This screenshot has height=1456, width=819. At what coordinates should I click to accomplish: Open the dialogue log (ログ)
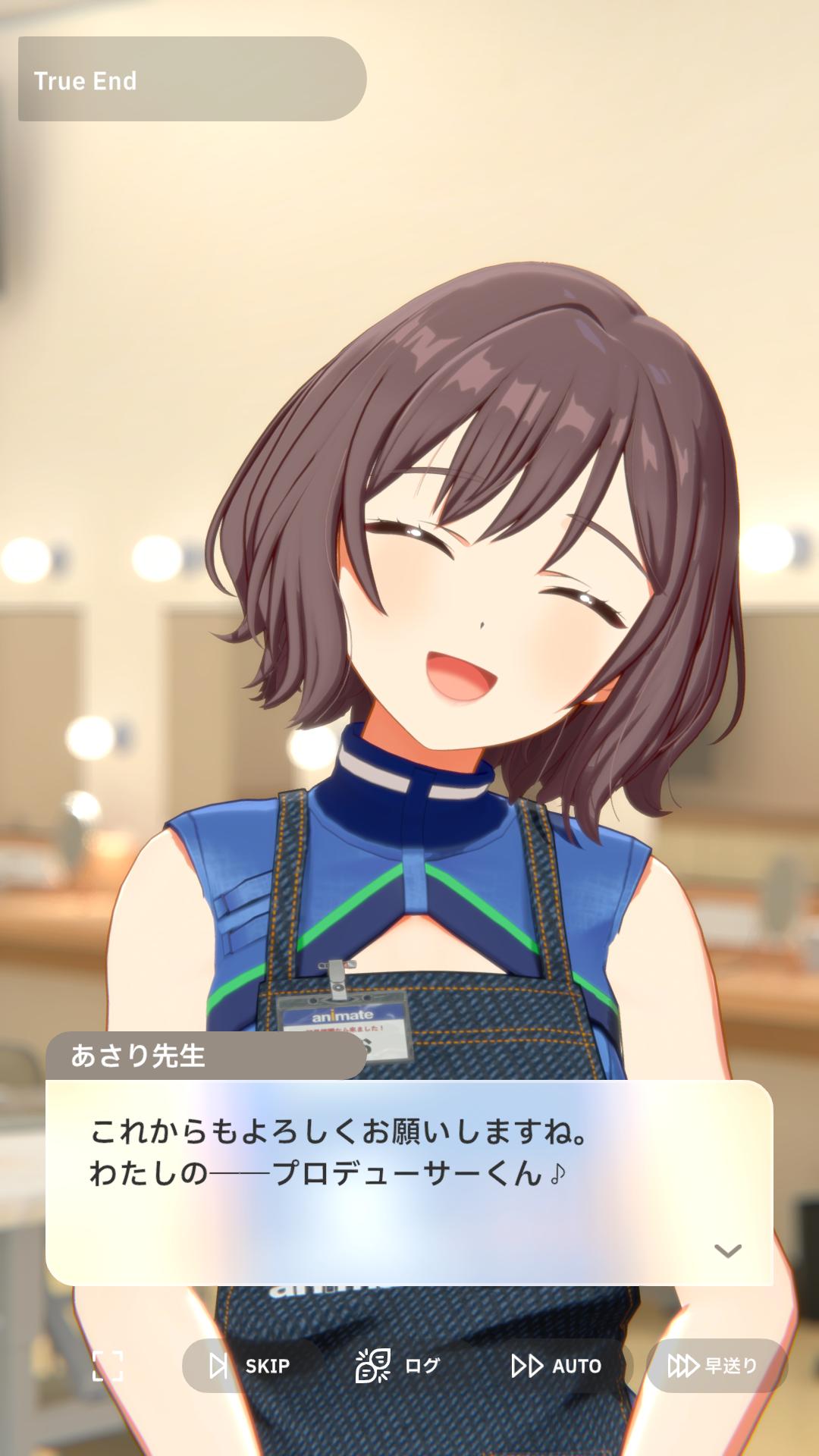pos(399,1366)
